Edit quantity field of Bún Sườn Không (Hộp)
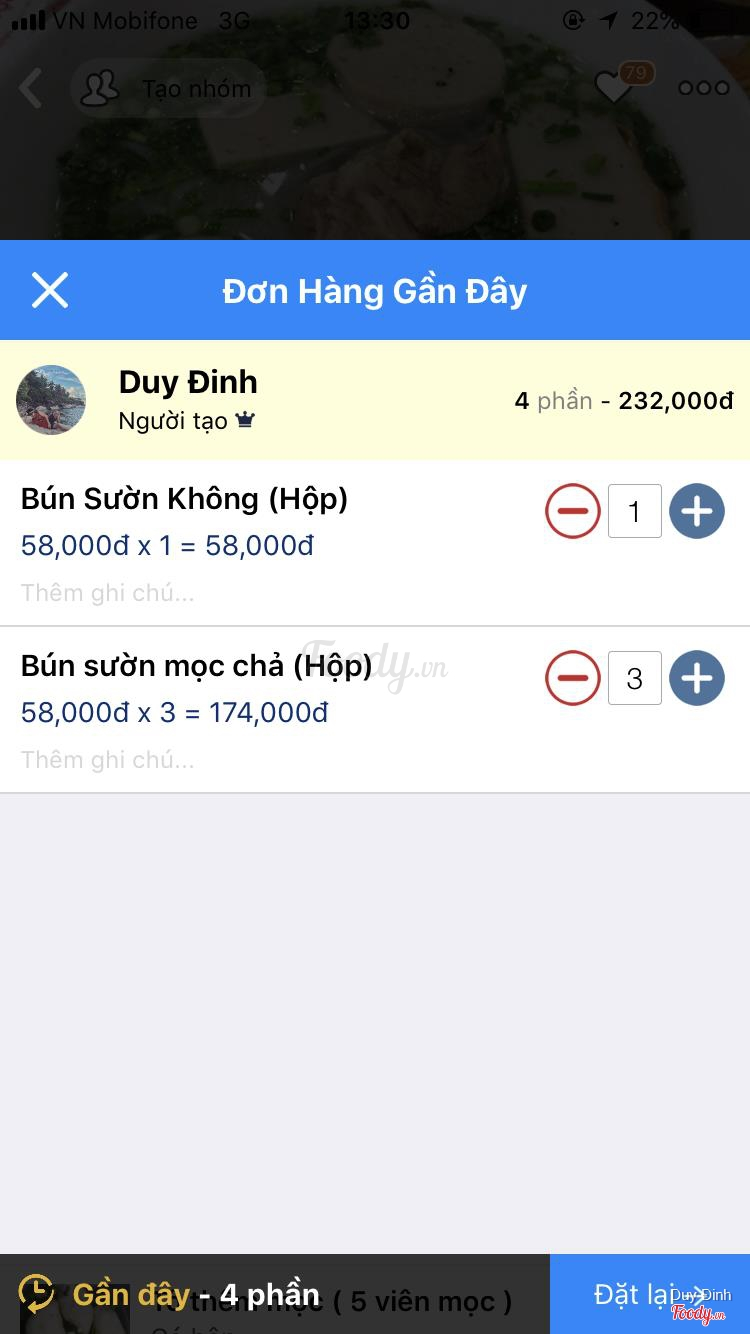This screenshot has width=750, height=1334. click(634, 512)
